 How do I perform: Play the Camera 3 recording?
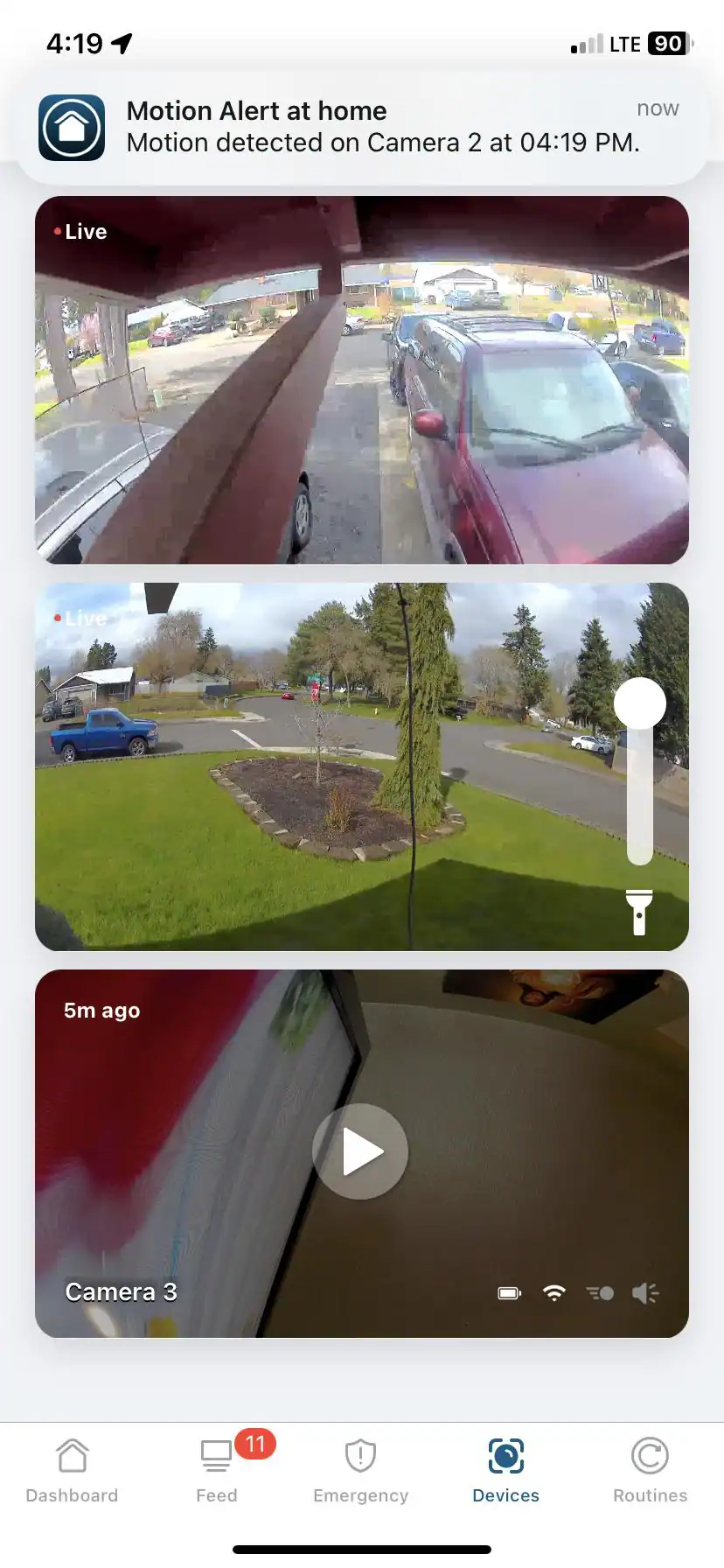click(x=360, y=1151)
